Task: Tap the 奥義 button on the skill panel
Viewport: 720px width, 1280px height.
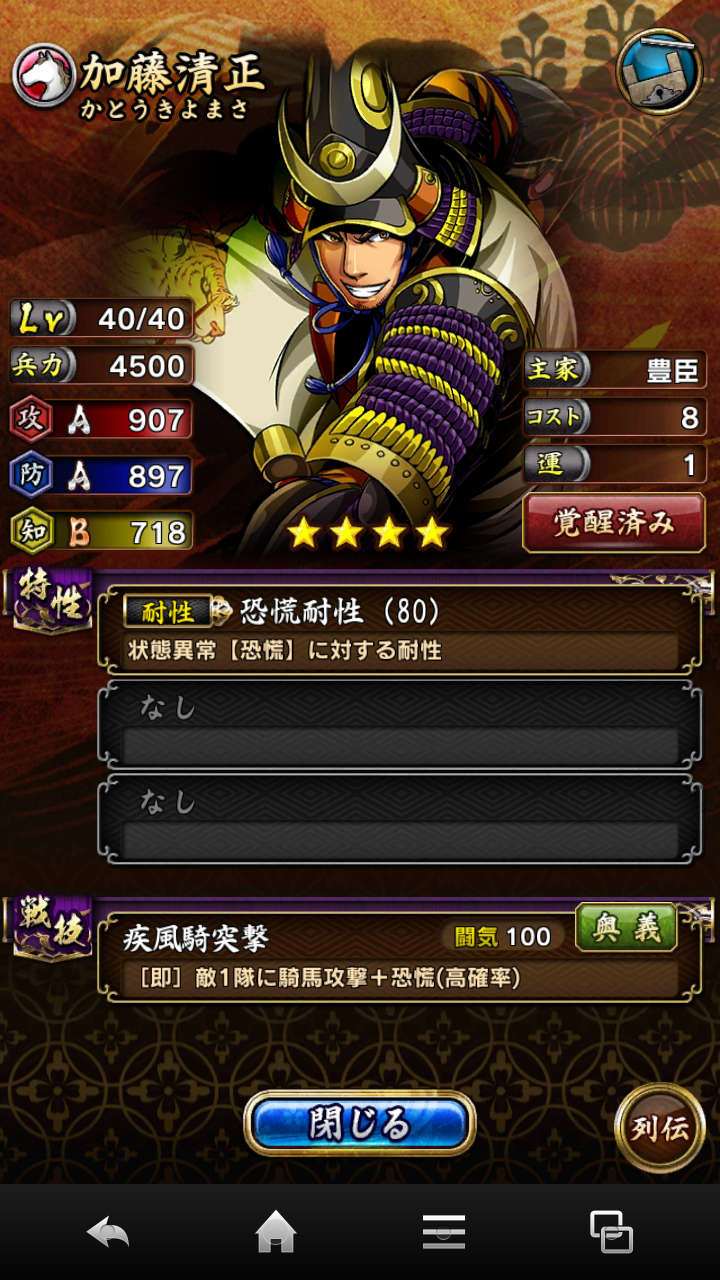Action: 627,929
